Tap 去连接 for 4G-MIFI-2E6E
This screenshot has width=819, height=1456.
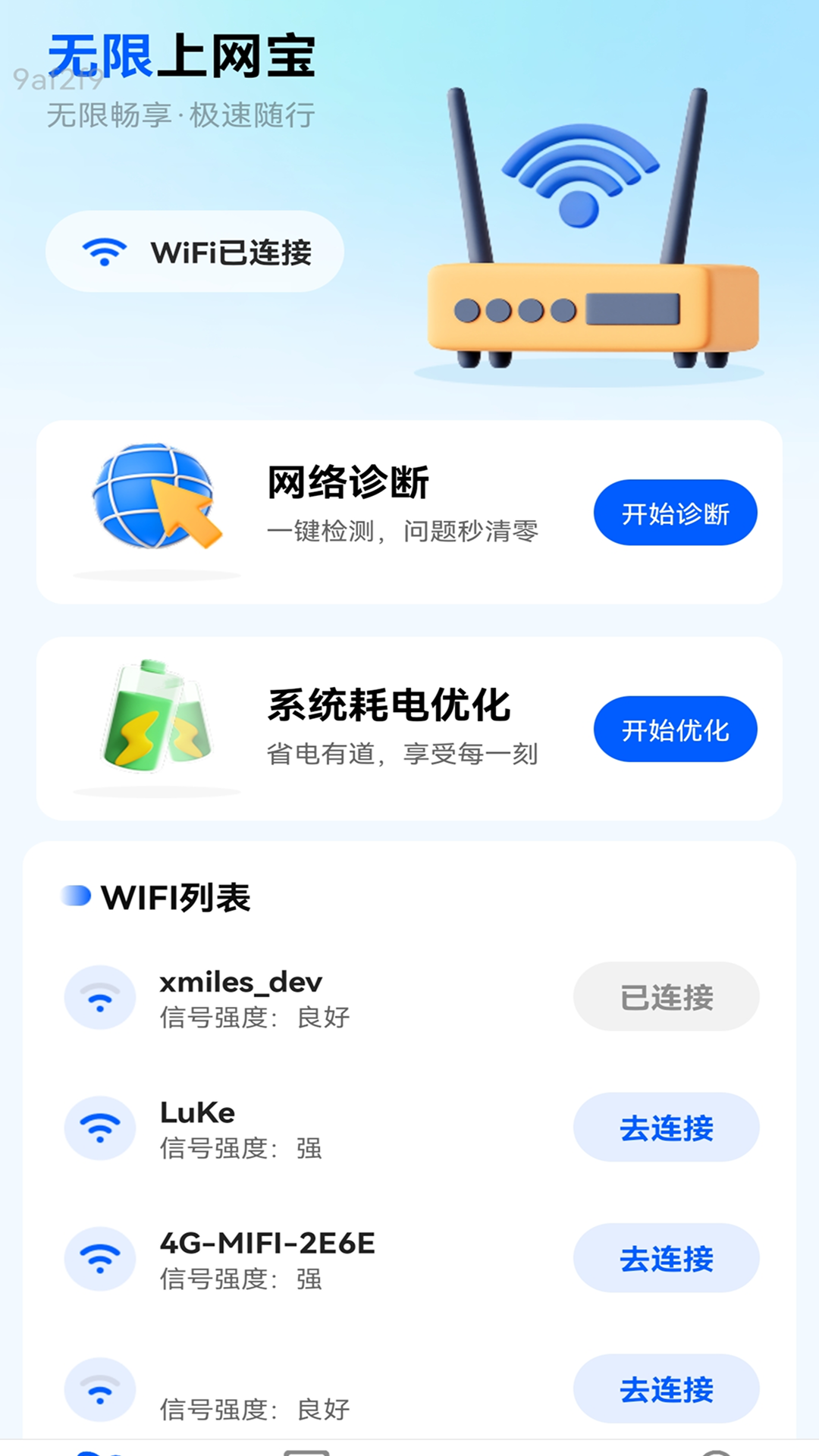pos(665,1257)
